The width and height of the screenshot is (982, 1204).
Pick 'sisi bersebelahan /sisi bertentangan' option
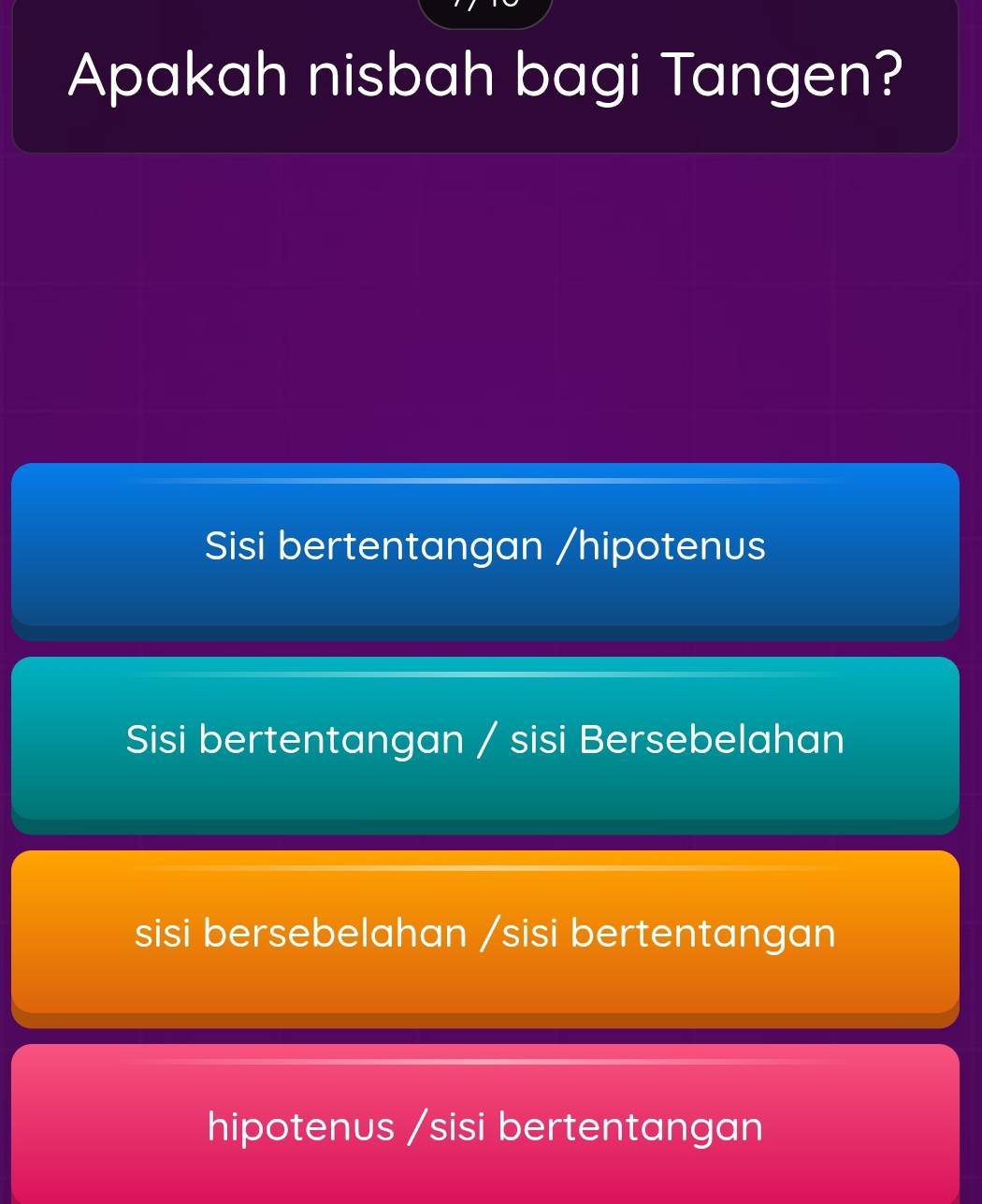(x=485, y=934)
